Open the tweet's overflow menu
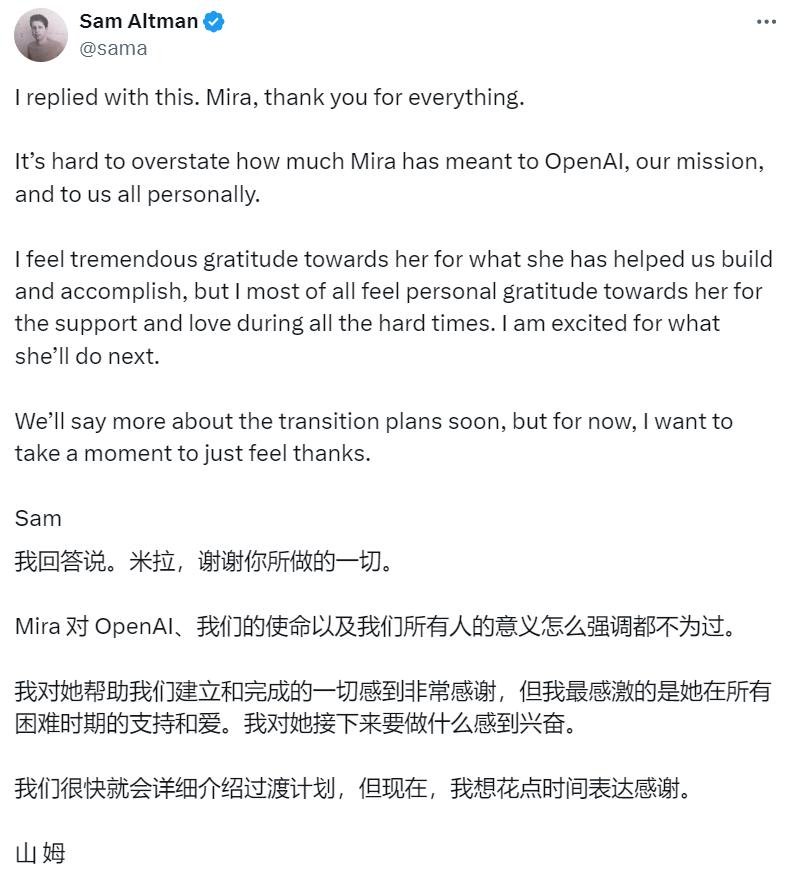Screen dimensions: 801x877 coord(765,22)
